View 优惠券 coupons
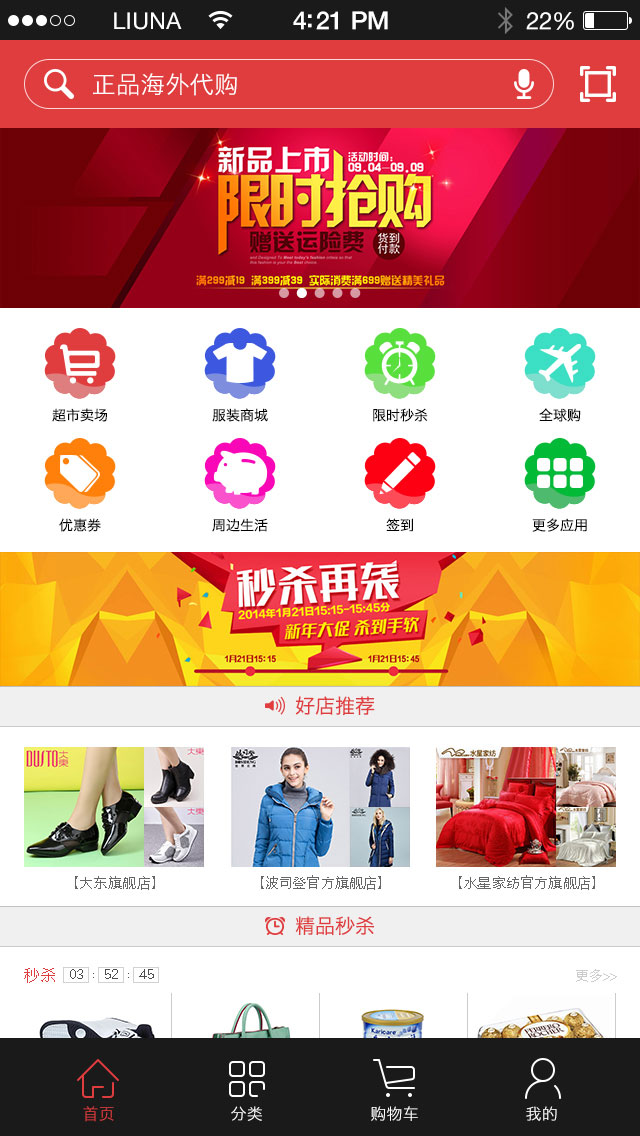 coord(80,485)
